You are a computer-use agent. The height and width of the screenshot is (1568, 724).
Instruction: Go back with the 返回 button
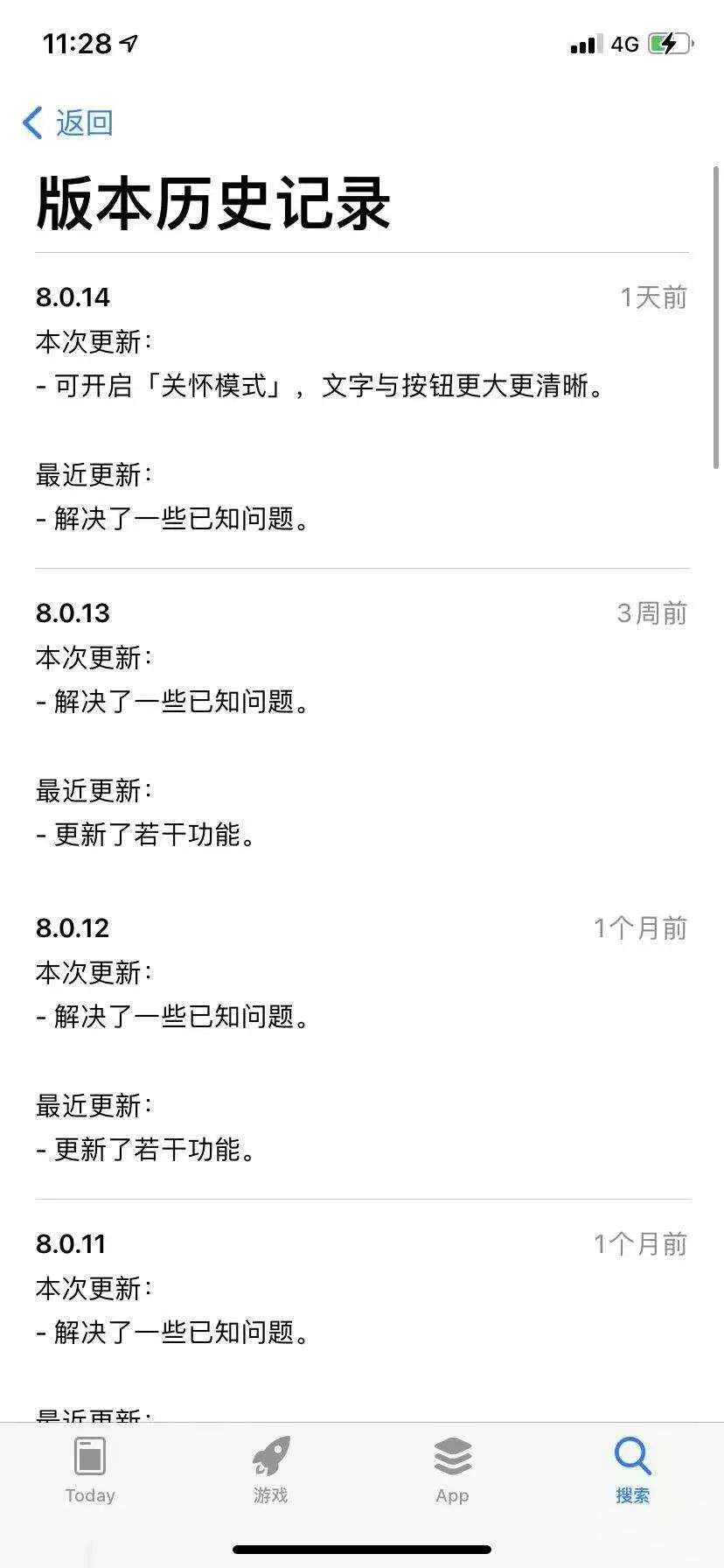tap(68, 122)
